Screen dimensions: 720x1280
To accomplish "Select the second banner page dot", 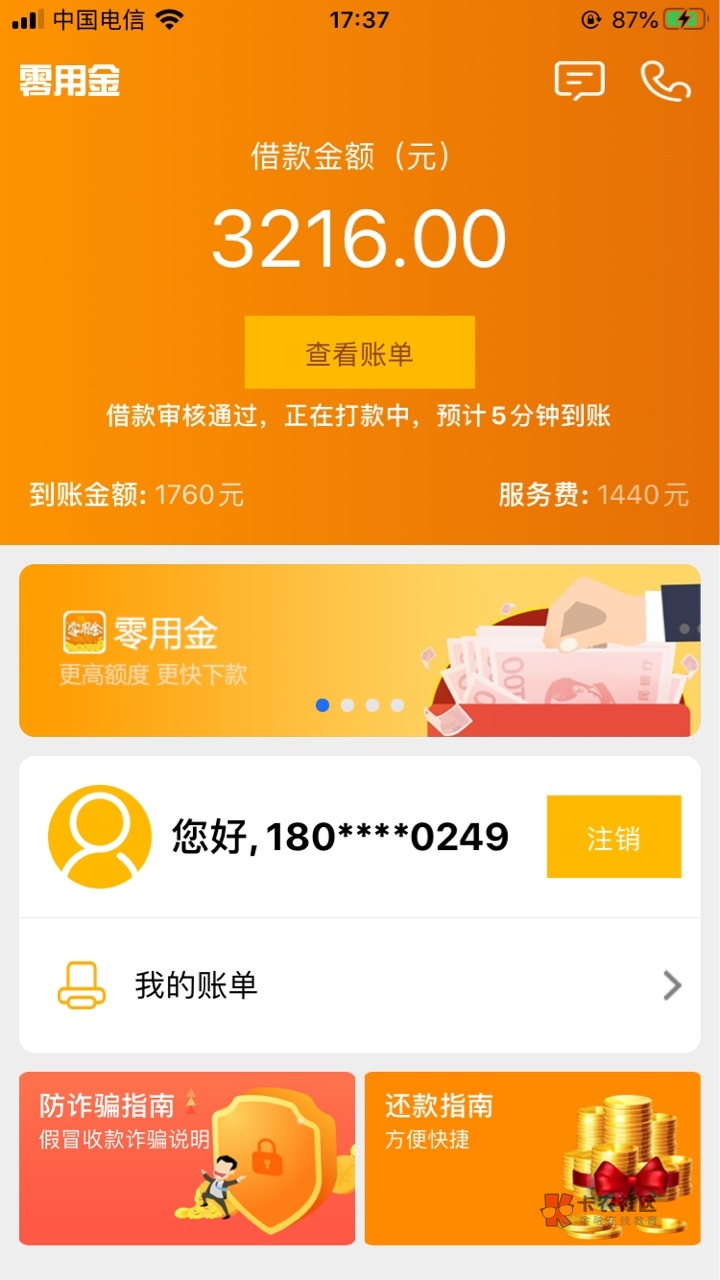I will [x=347, y=705].
